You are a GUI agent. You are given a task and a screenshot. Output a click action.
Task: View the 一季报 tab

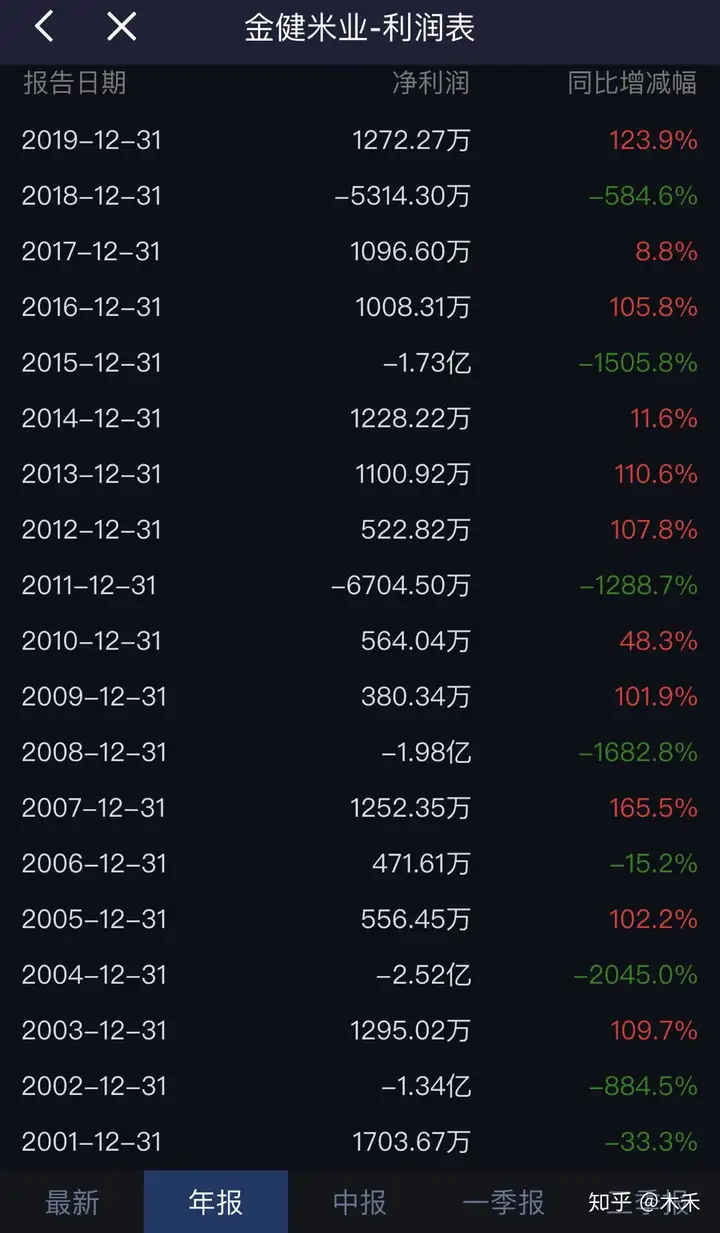(504, 1202)
